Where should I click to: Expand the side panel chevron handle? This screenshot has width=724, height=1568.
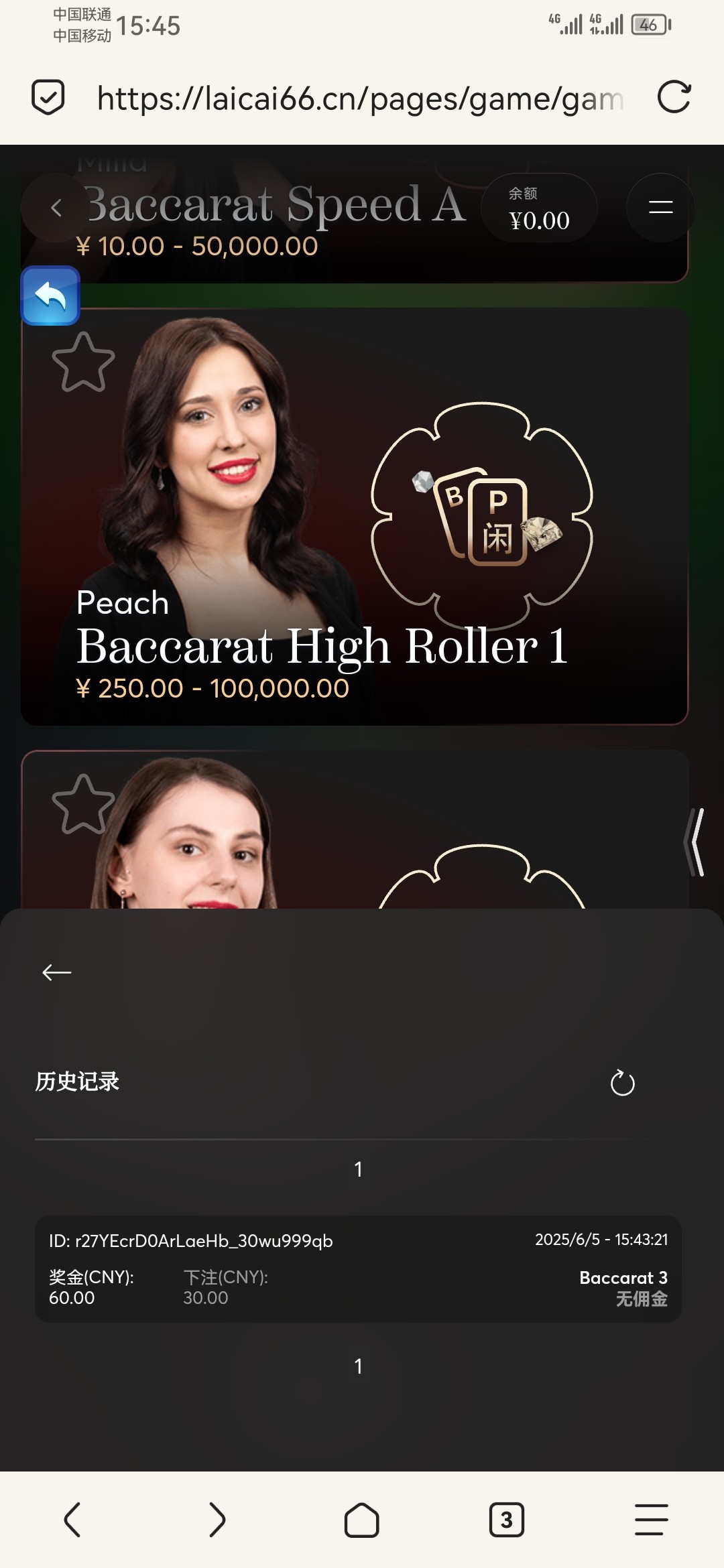(696, 842)
